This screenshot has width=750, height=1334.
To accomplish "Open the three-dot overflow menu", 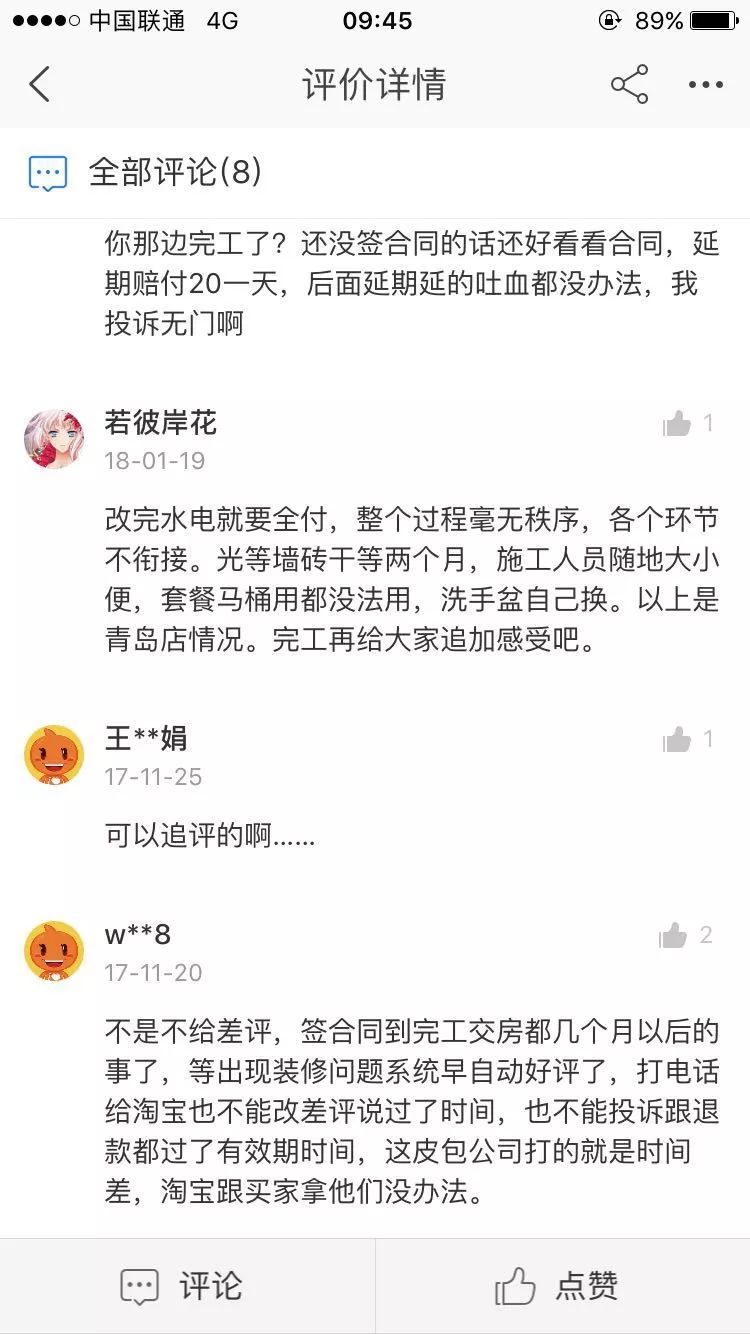I will coord(705,85).
